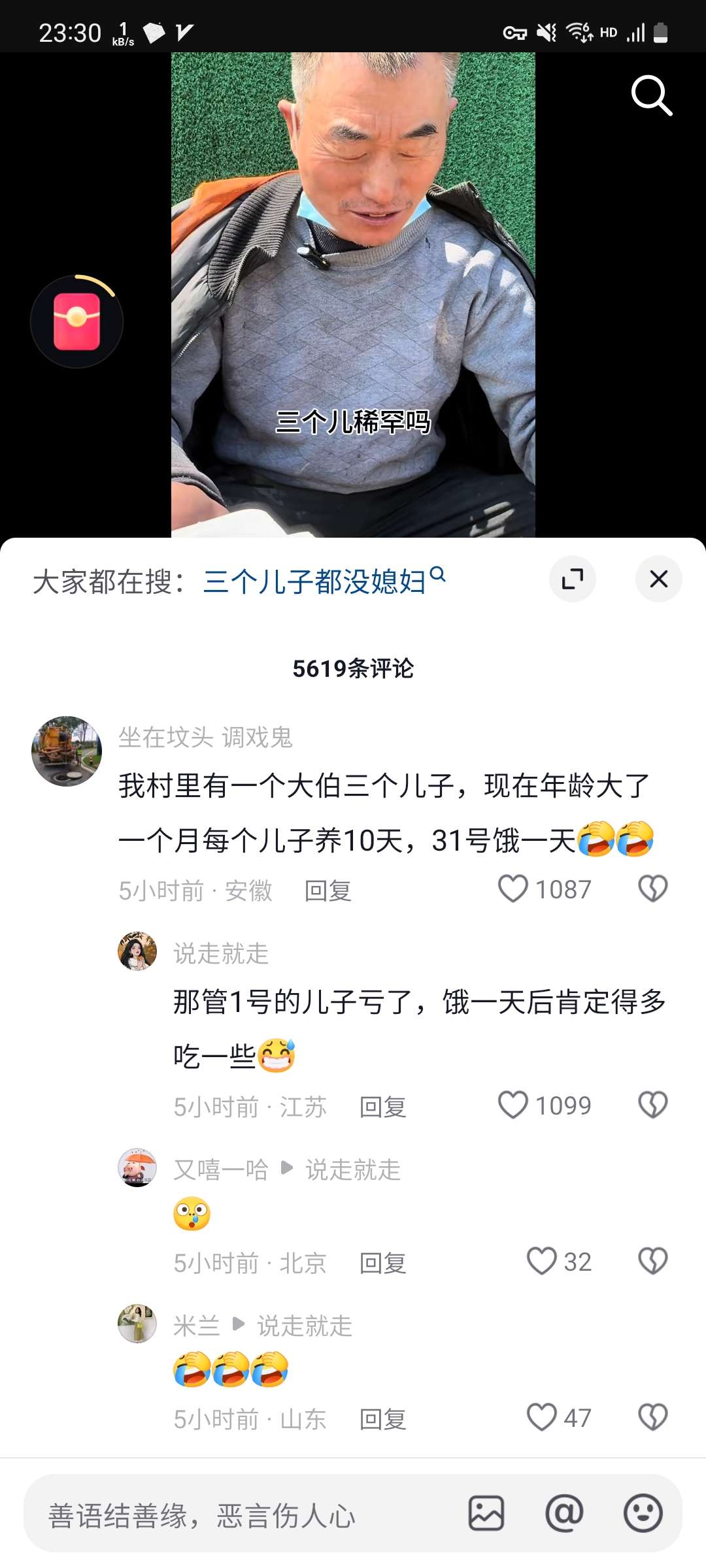Open profile of 坐在坟头 调戏鬼 via avatar
The image size is (706, 1568).
(x=67, y=751)
